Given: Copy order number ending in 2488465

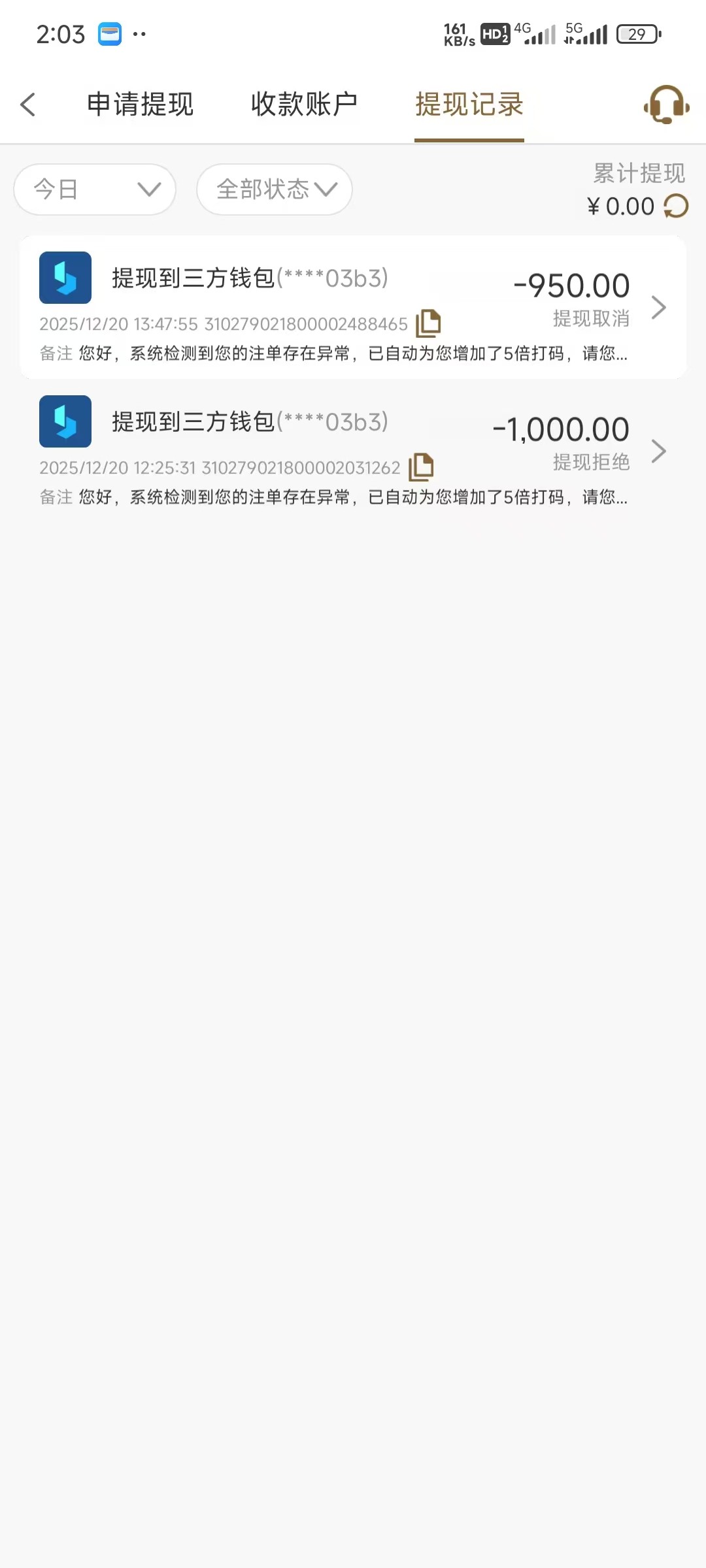Looking at the screenshot, I should click(428, 323).
